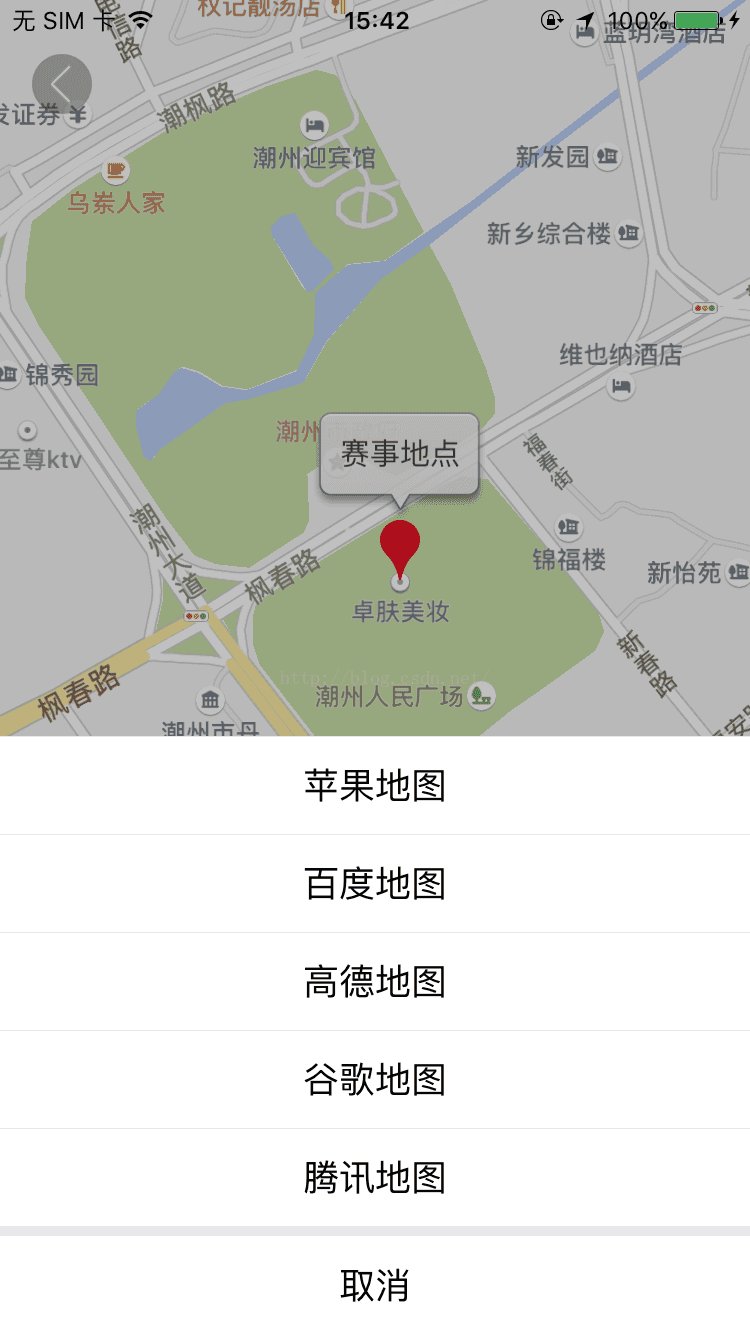Image resolution: width=750 pixels, height=1334 pixels.
Task: Choose 苹果地图 from the action sheet
Action: [375, 786]
